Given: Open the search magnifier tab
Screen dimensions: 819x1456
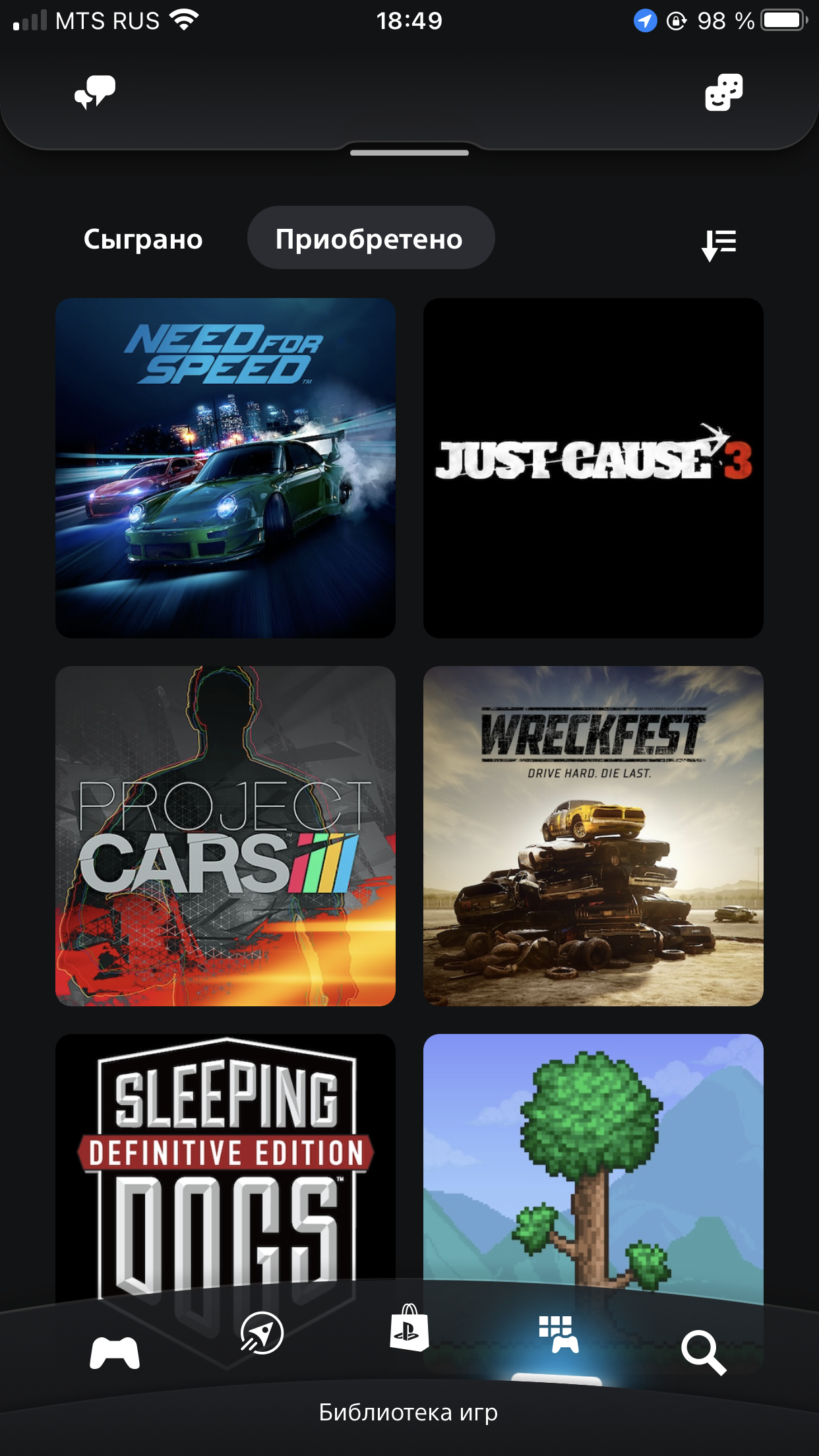Looking at the screenshot, I should 704,1352.
